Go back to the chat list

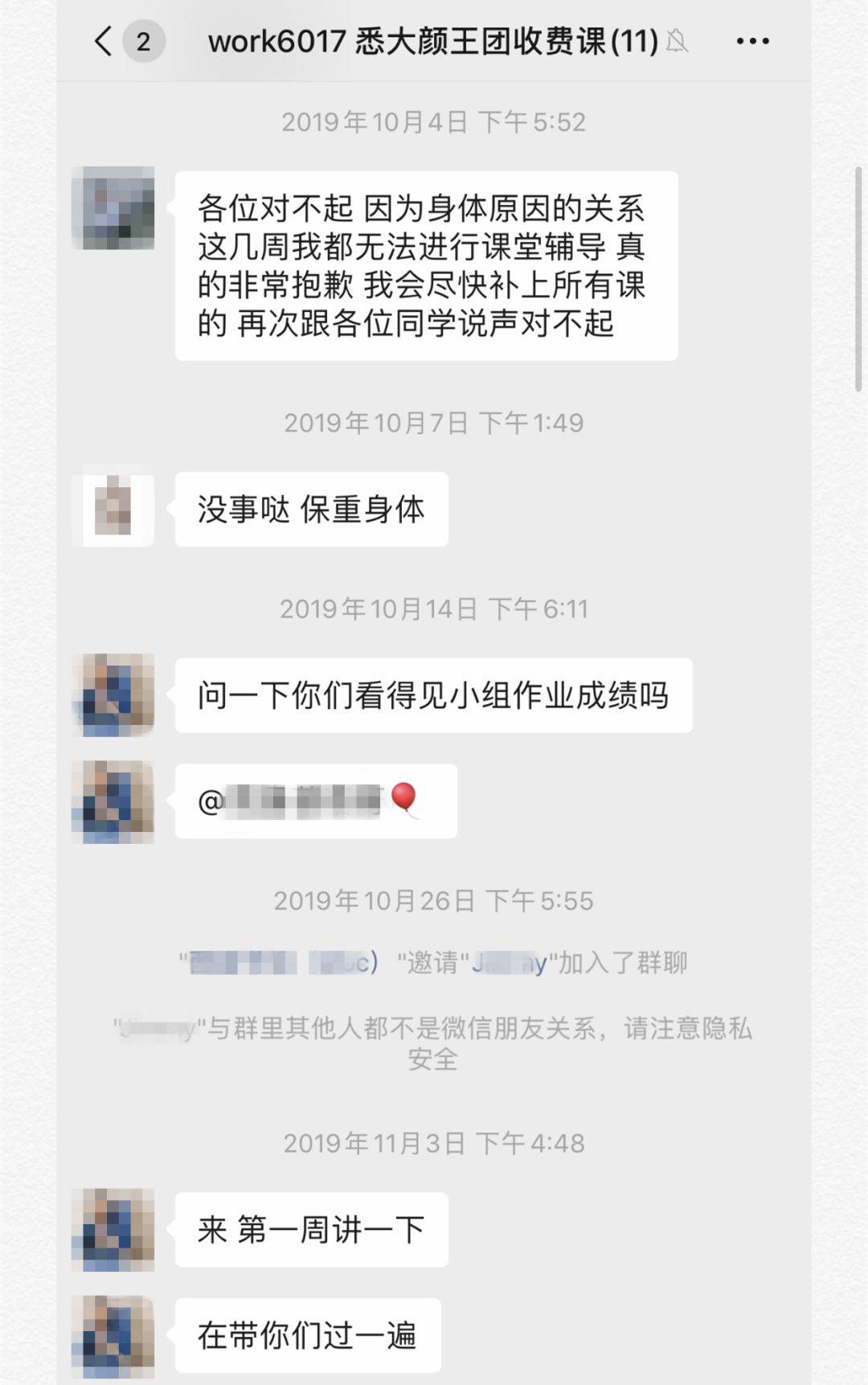pyautogui.click(x=104, y=41)
